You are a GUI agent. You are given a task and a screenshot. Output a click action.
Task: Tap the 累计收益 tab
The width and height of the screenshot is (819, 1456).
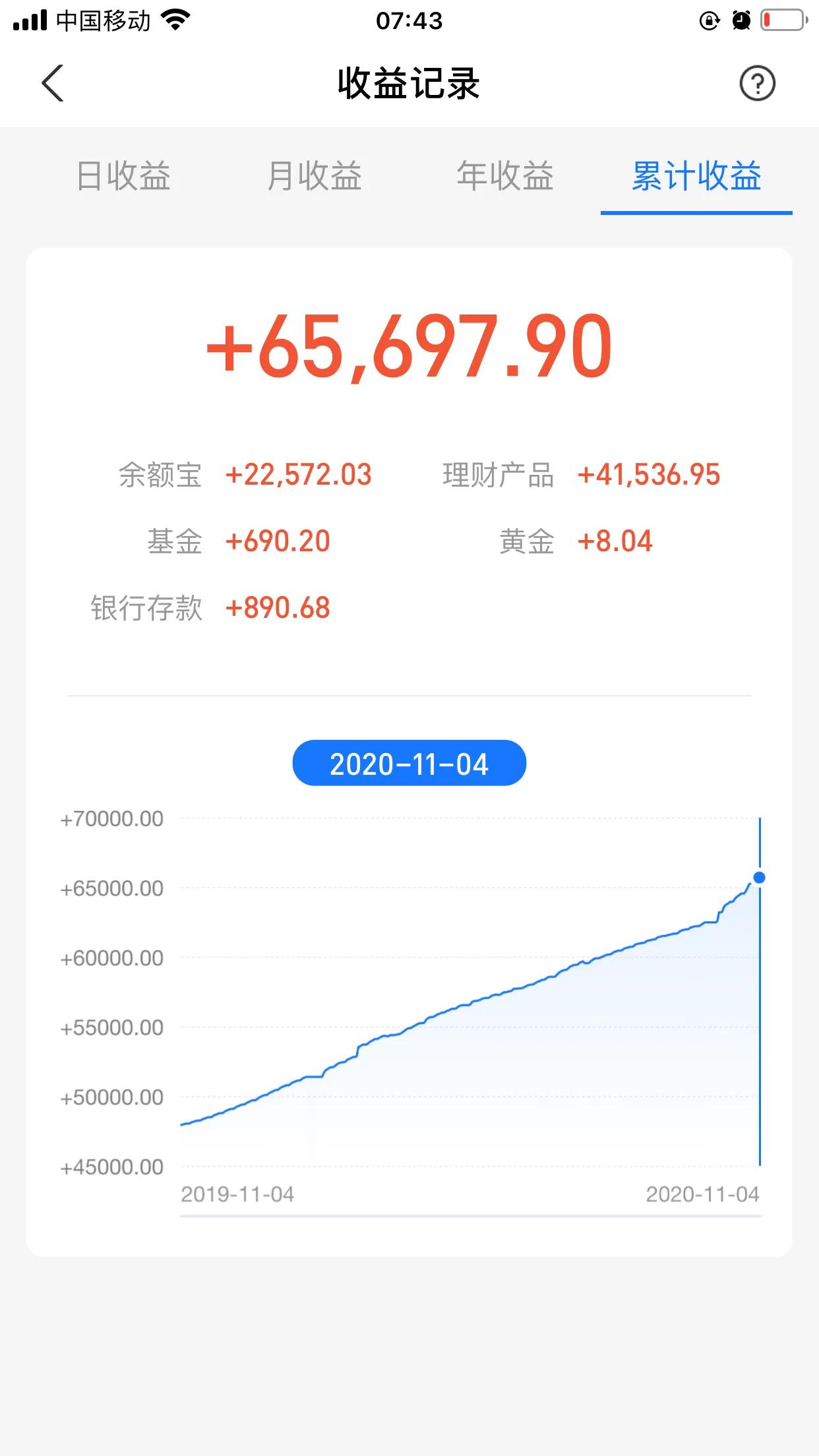point(696,176)
